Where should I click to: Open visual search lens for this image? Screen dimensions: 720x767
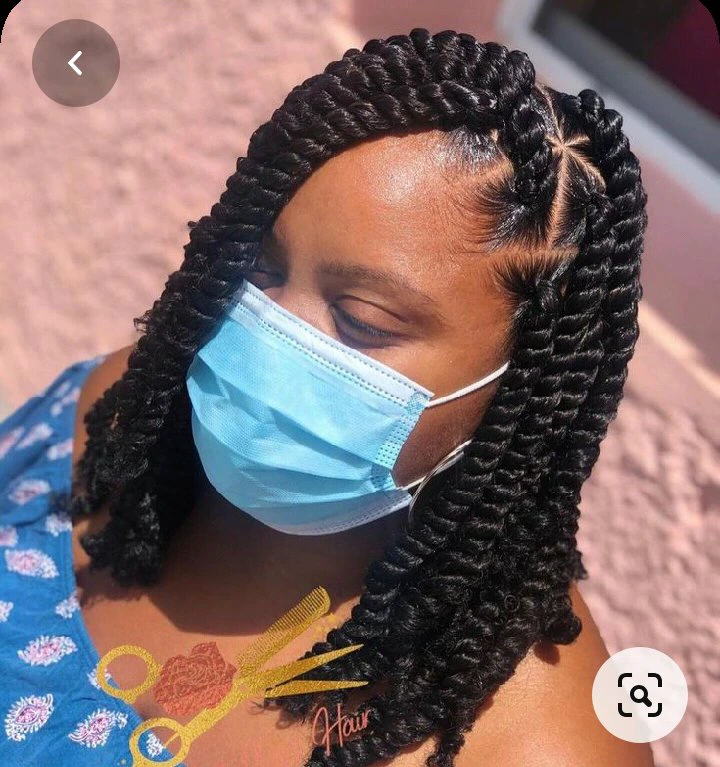(640, 694)
